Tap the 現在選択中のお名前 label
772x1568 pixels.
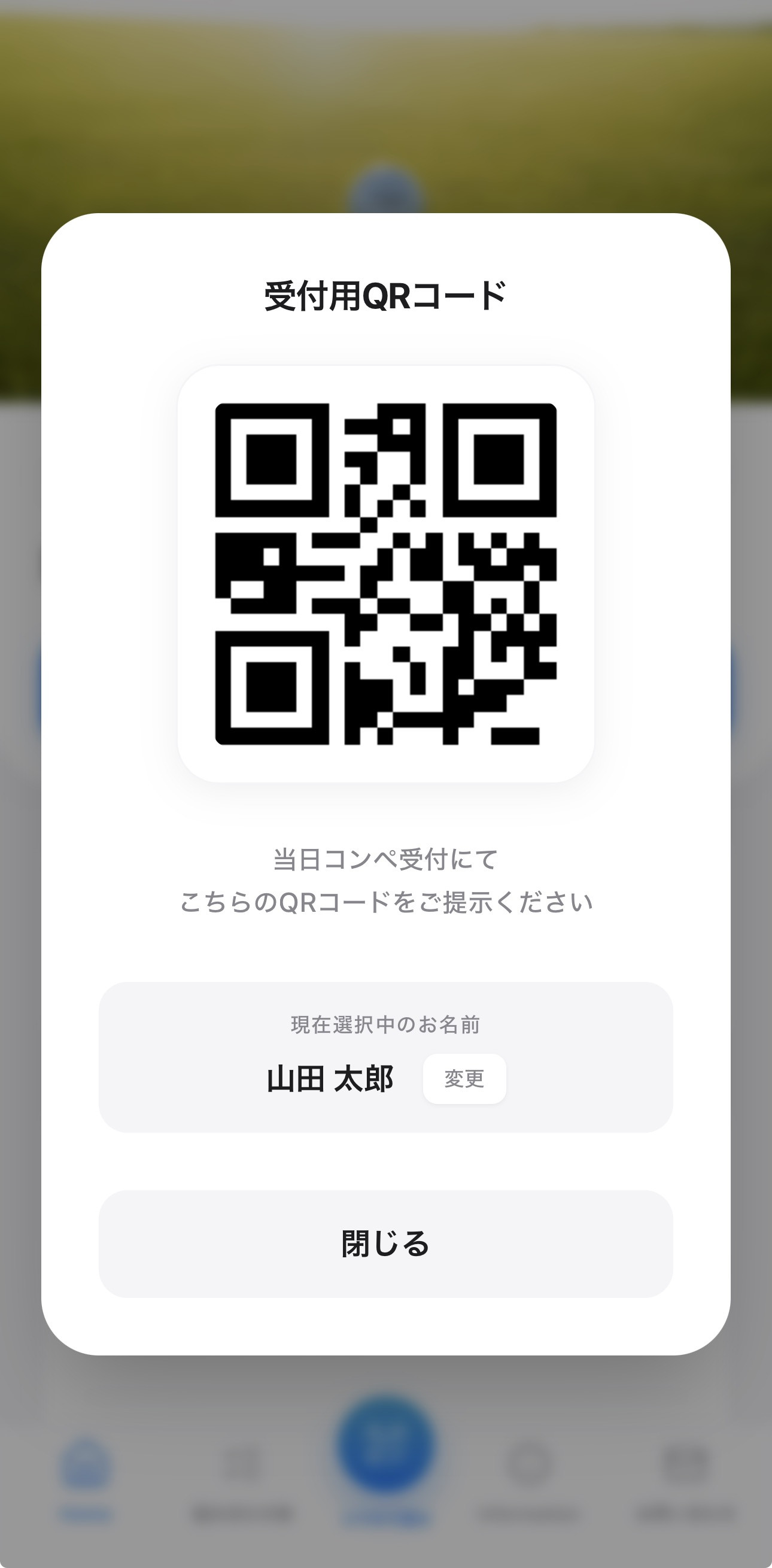click(384, 1024)
